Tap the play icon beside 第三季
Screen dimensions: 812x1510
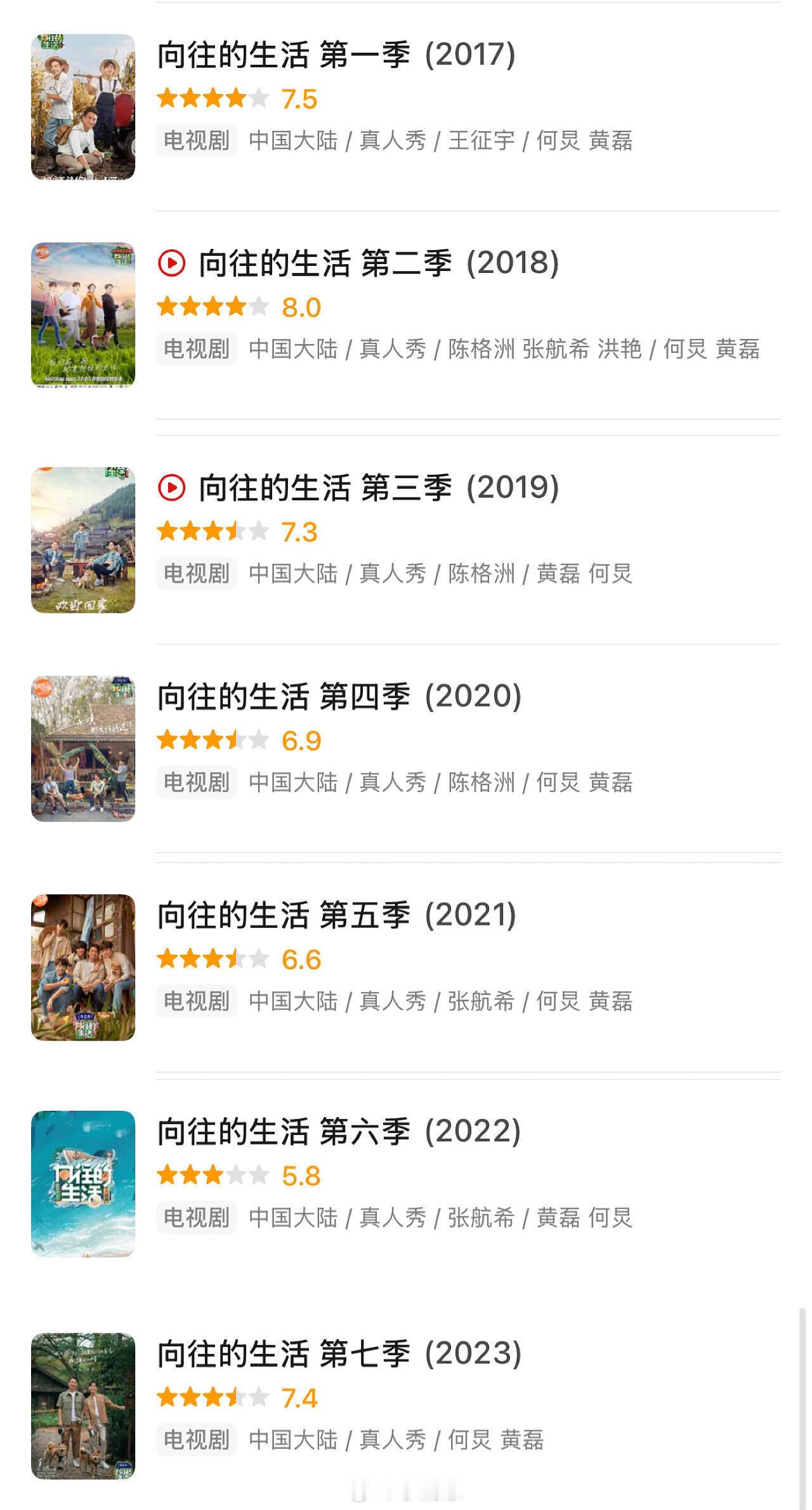click(x=171, y=487)
